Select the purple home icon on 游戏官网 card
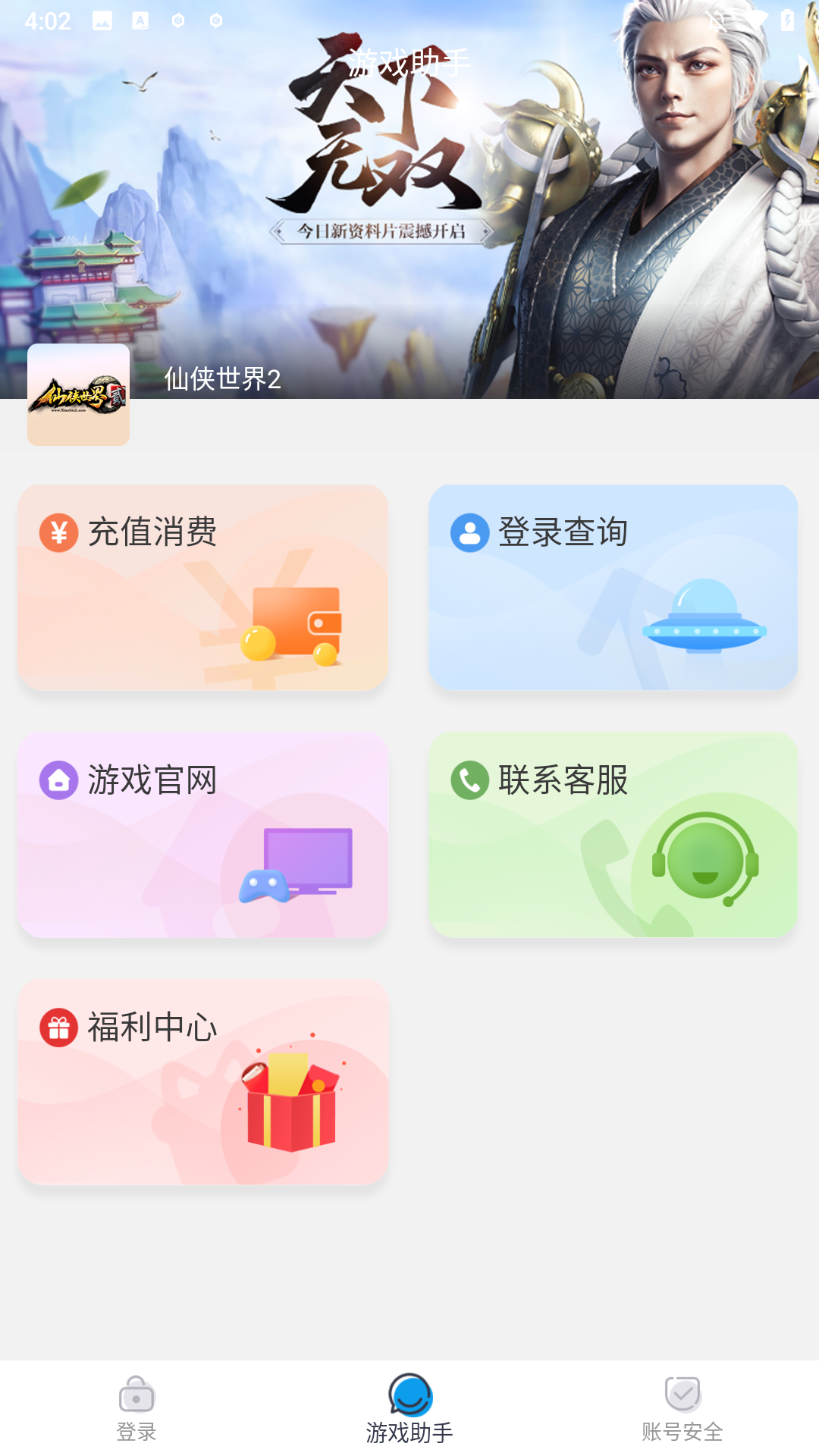Image resolution: width=819 pixels, height=1456 pixels. point(59,780)
